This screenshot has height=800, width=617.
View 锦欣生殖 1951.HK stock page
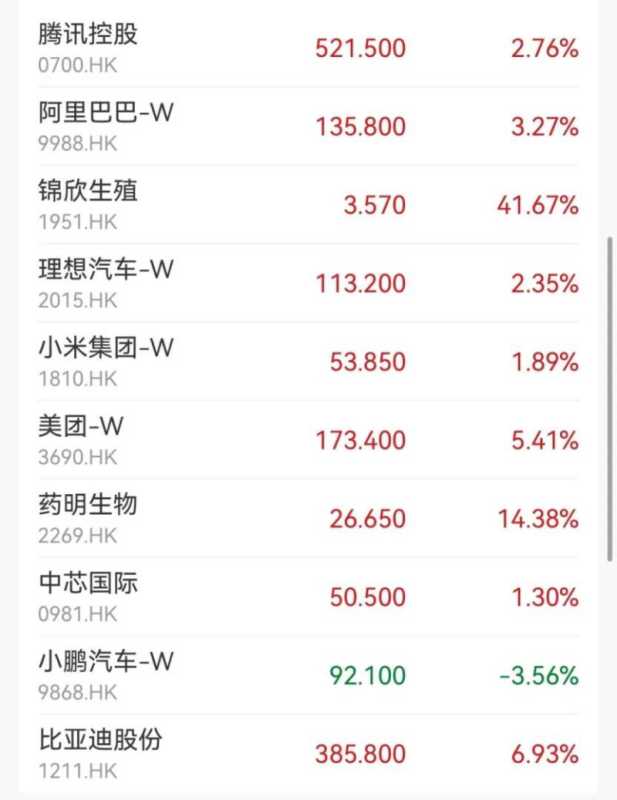(300, 204)
